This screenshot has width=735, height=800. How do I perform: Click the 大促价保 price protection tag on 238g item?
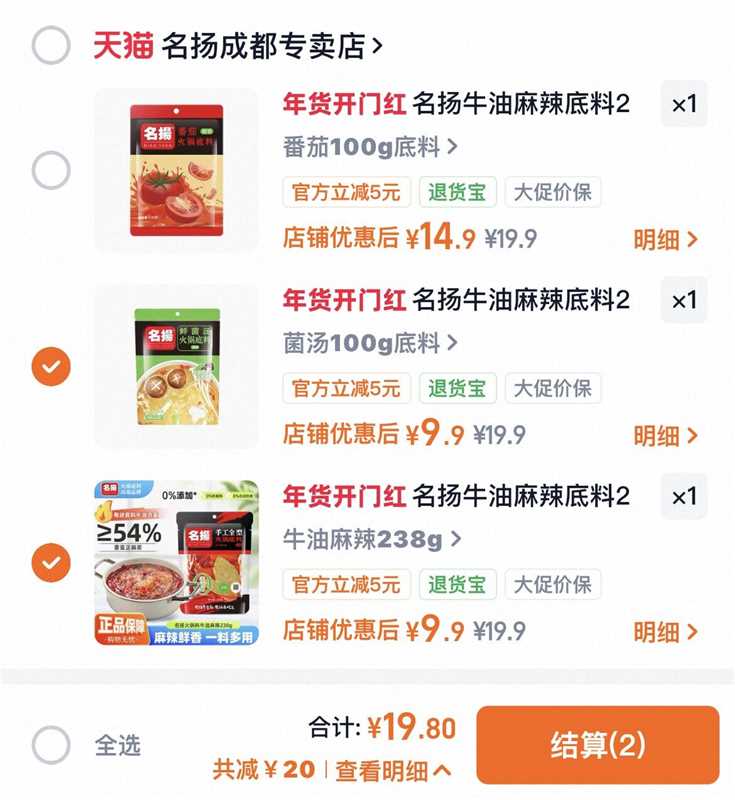(556, 584)
